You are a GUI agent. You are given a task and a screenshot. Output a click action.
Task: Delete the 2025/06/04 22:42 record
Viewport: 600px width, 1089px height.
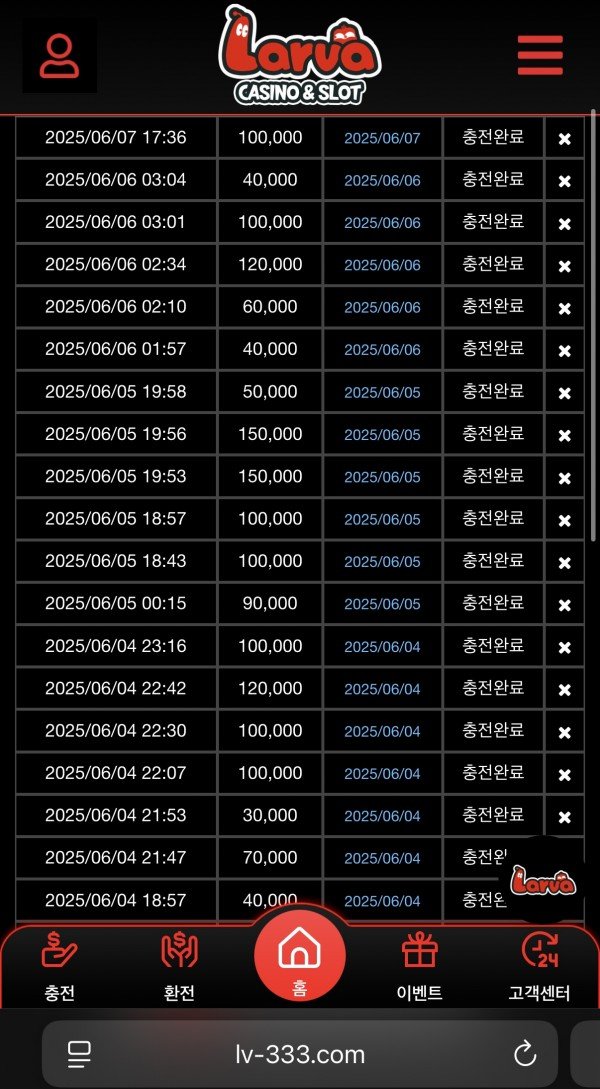pos(565,690)
